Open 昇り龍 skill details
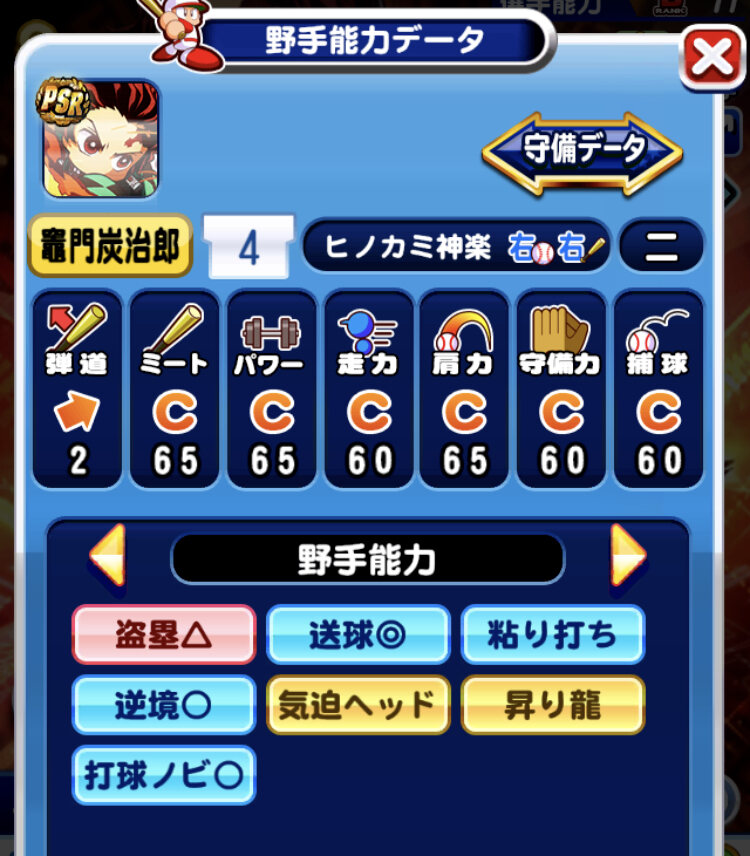Viewport: 750px width, 856px height. click(552, 705)
